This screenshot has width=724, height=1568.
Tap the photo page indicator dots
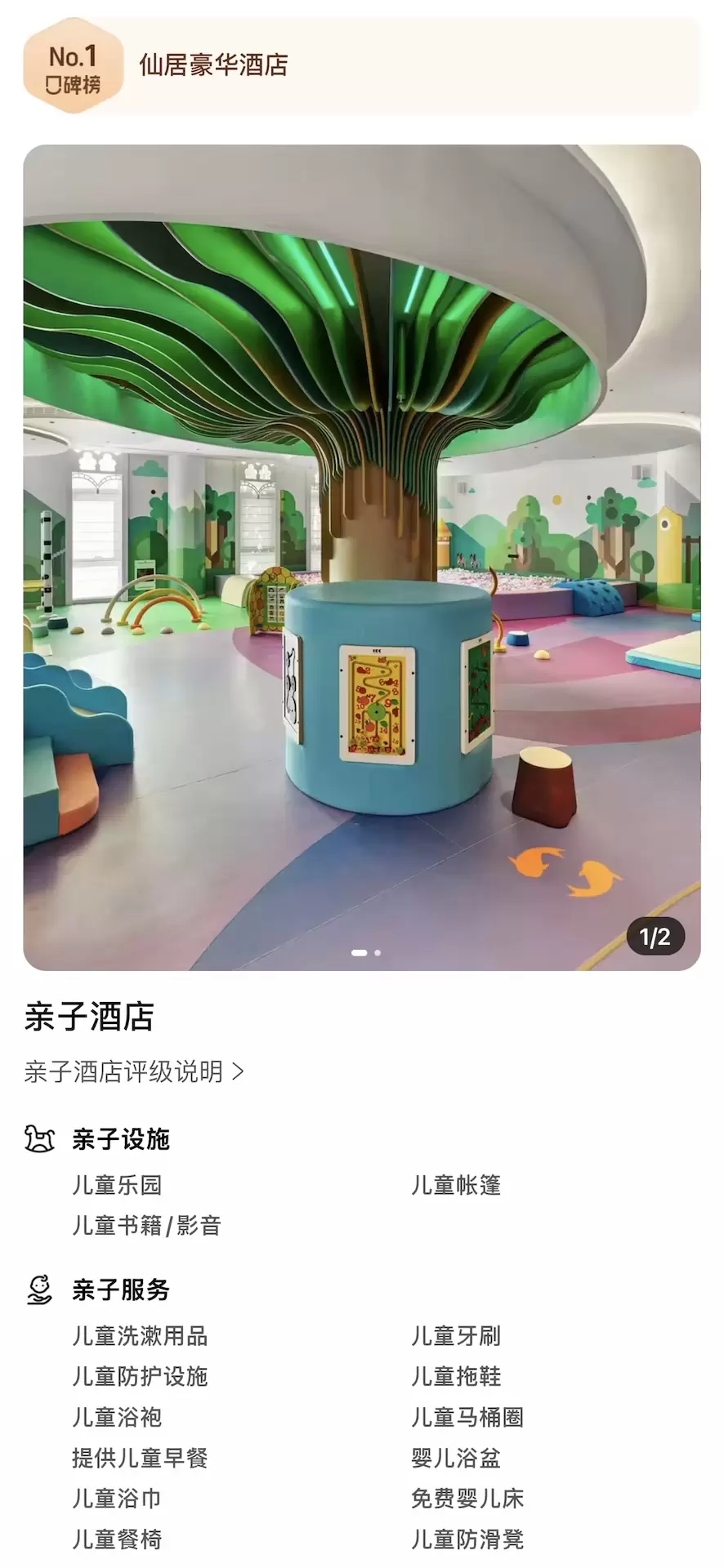tap(365, 952)
